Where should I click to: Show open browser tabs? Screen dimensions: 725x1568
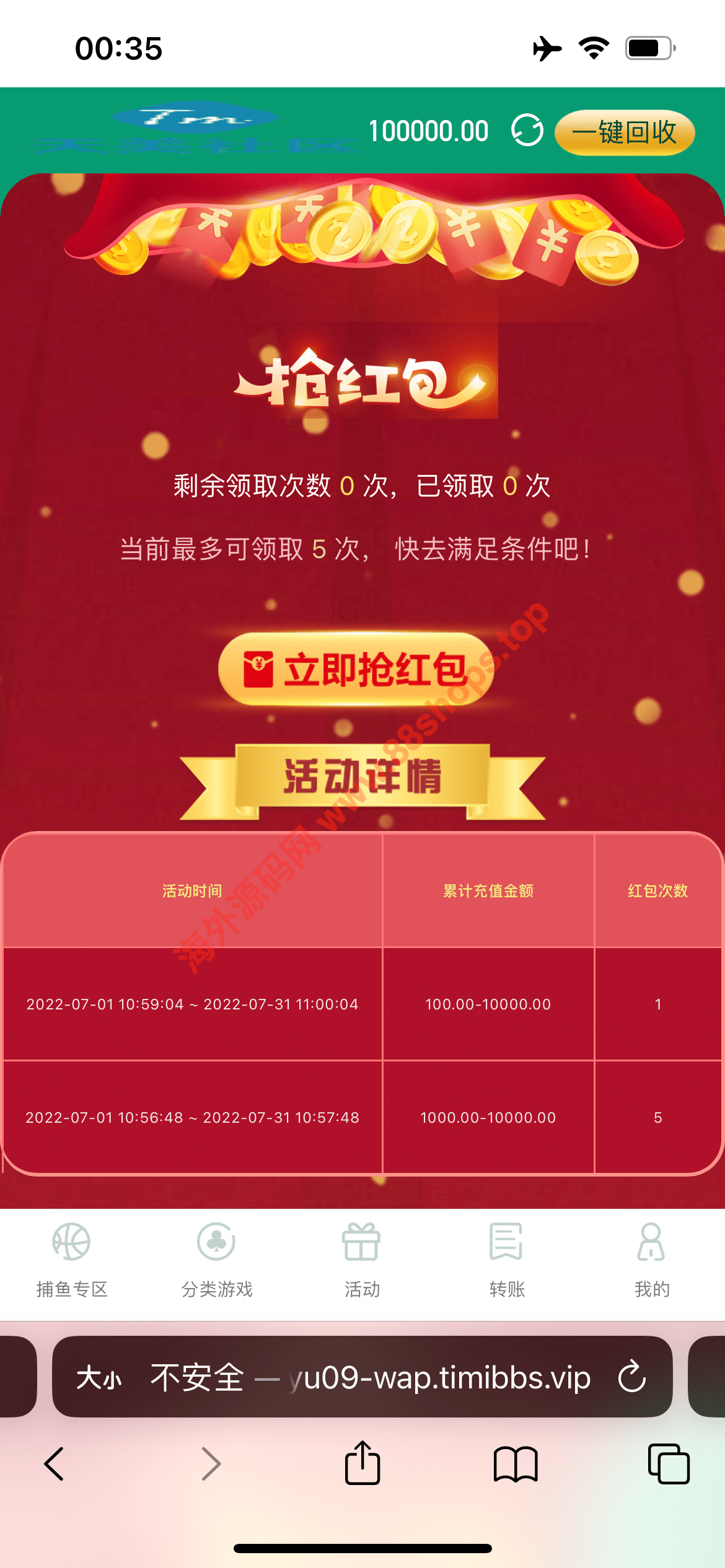pos(668,1464)
